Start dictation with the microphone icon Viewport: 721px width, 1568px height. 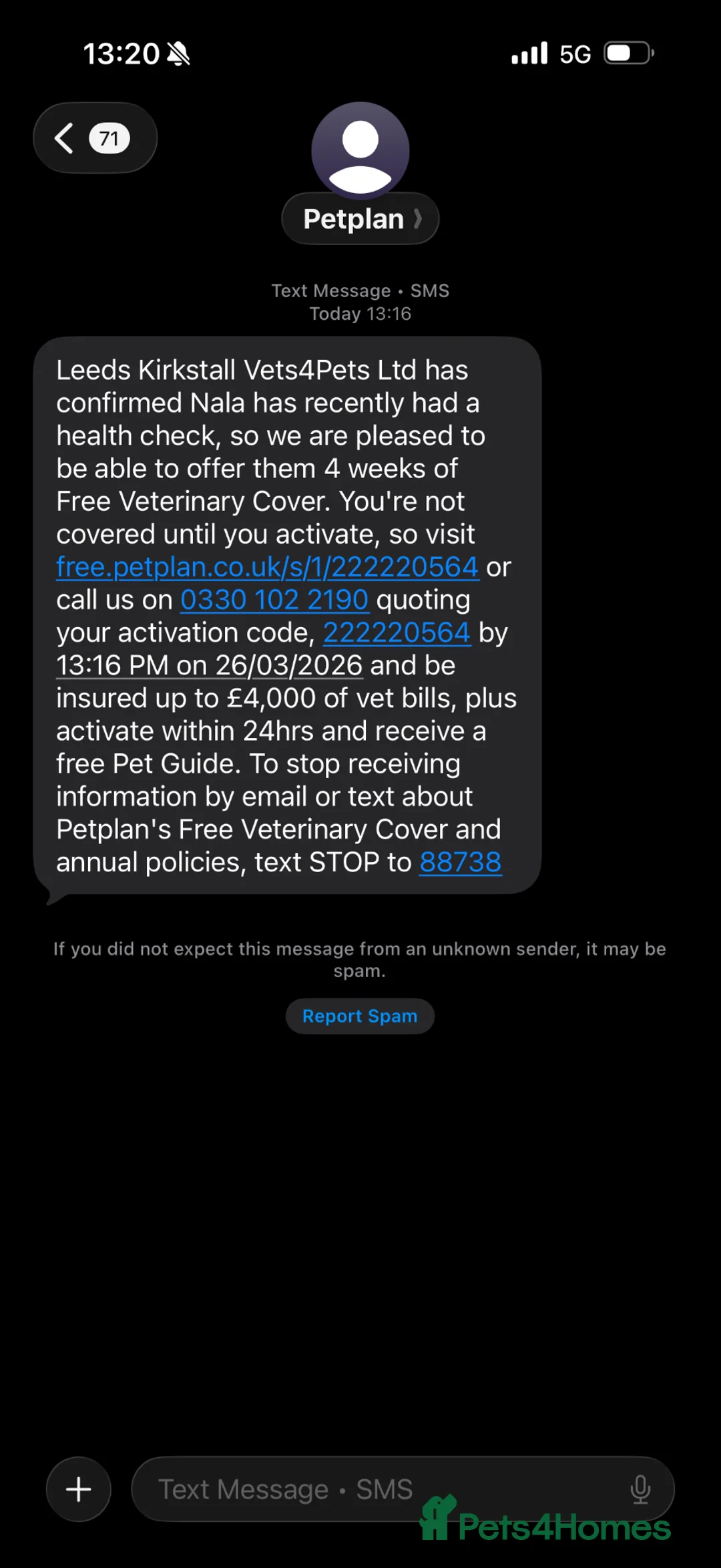click(x=640, y=1489)
